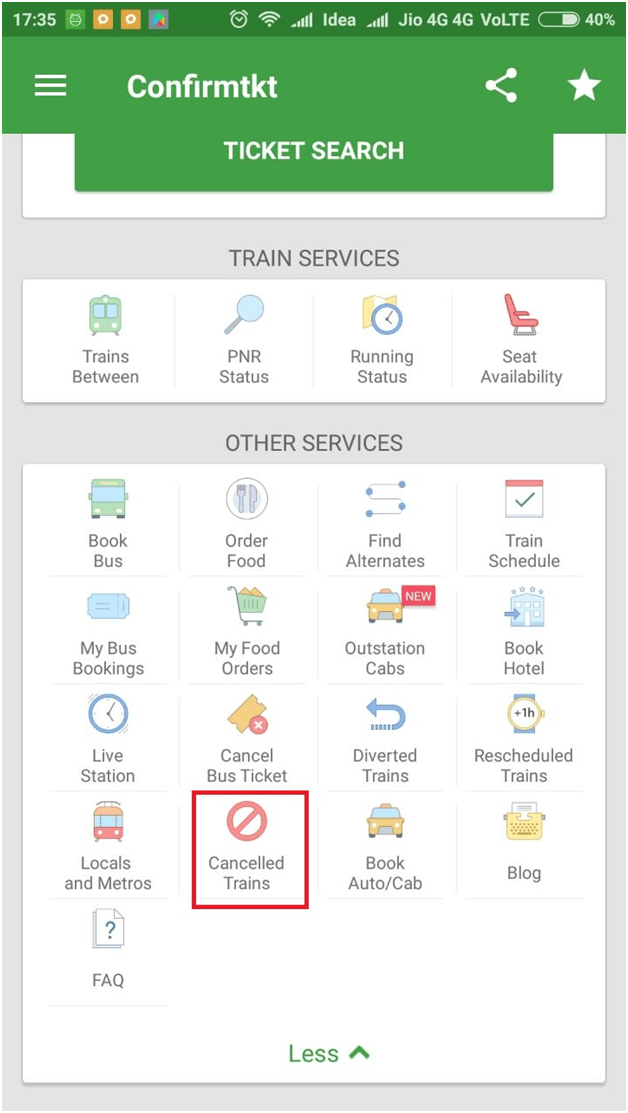
Task: Open Trains Between service
Action: pyautogui.click(x=105, y=341)
